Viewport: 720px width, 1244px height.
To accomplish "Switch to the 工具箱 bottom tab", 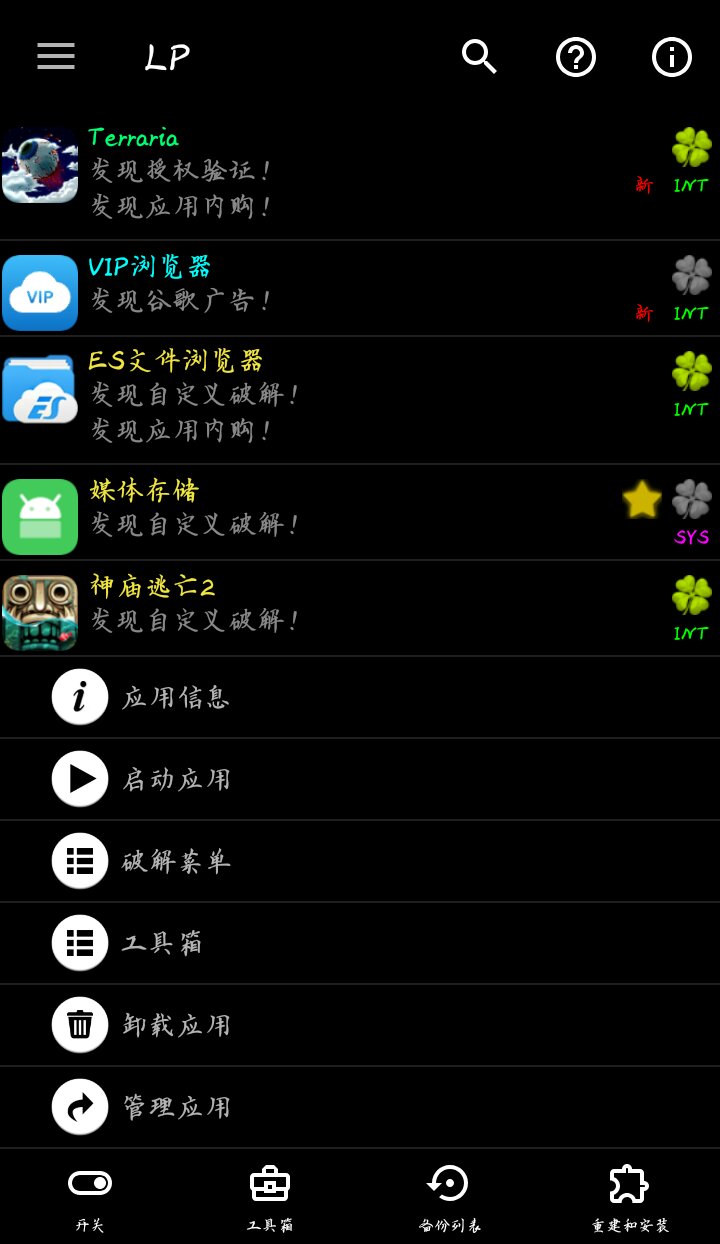I will click(x=270, y=1197).
